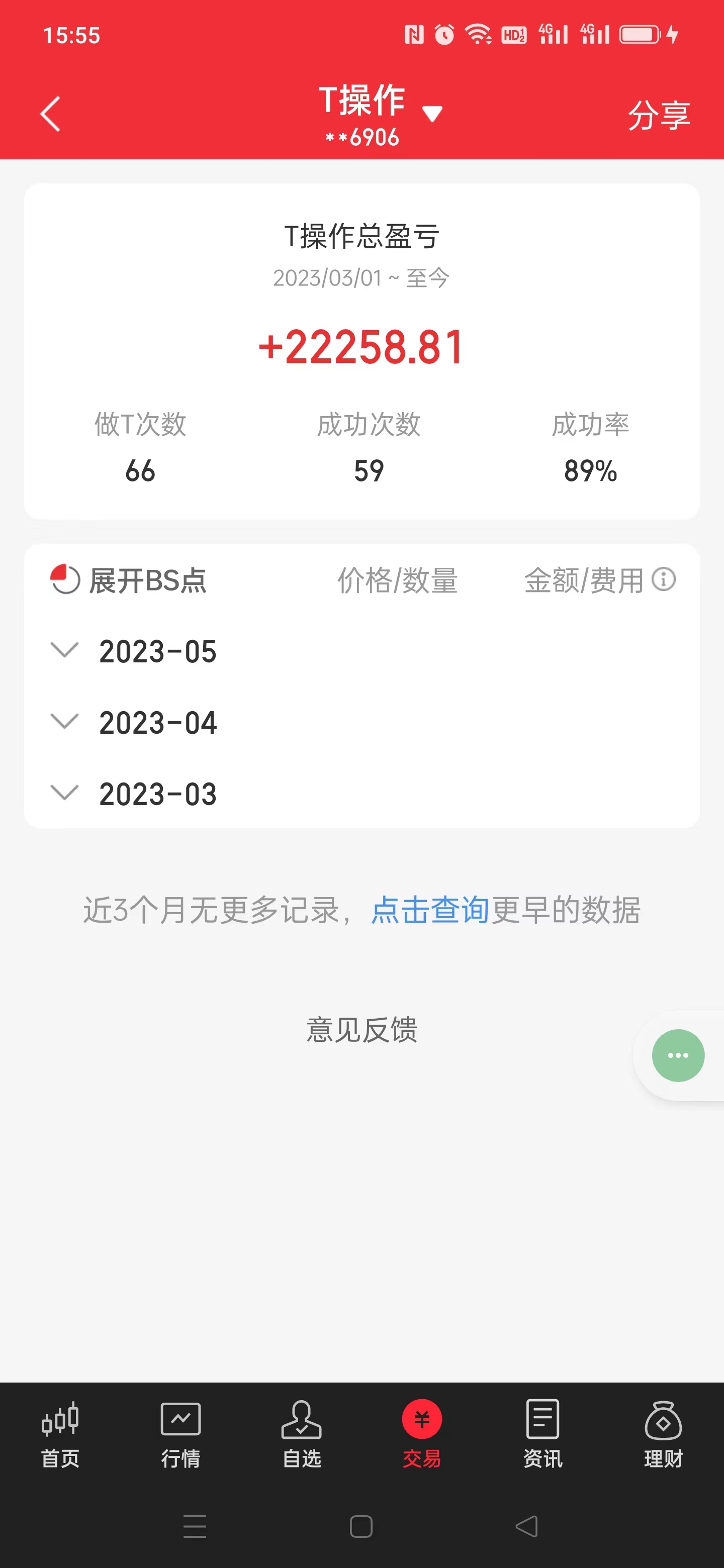Open the T操作 account dropdown
724x1568 pixels.
[432, 113]
